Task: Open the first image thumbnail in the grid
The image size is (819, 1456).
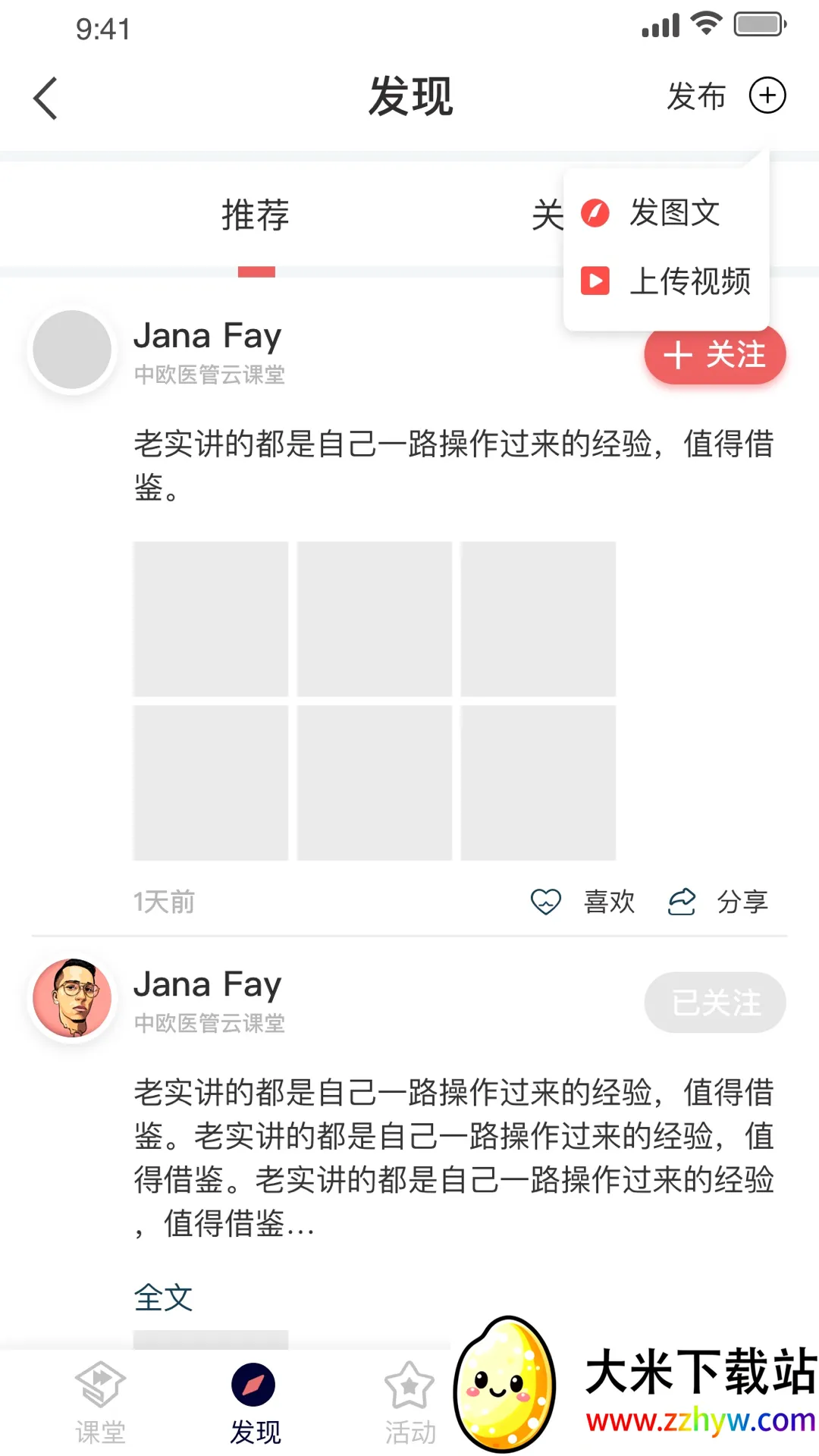Action: (x=210, y=618)
